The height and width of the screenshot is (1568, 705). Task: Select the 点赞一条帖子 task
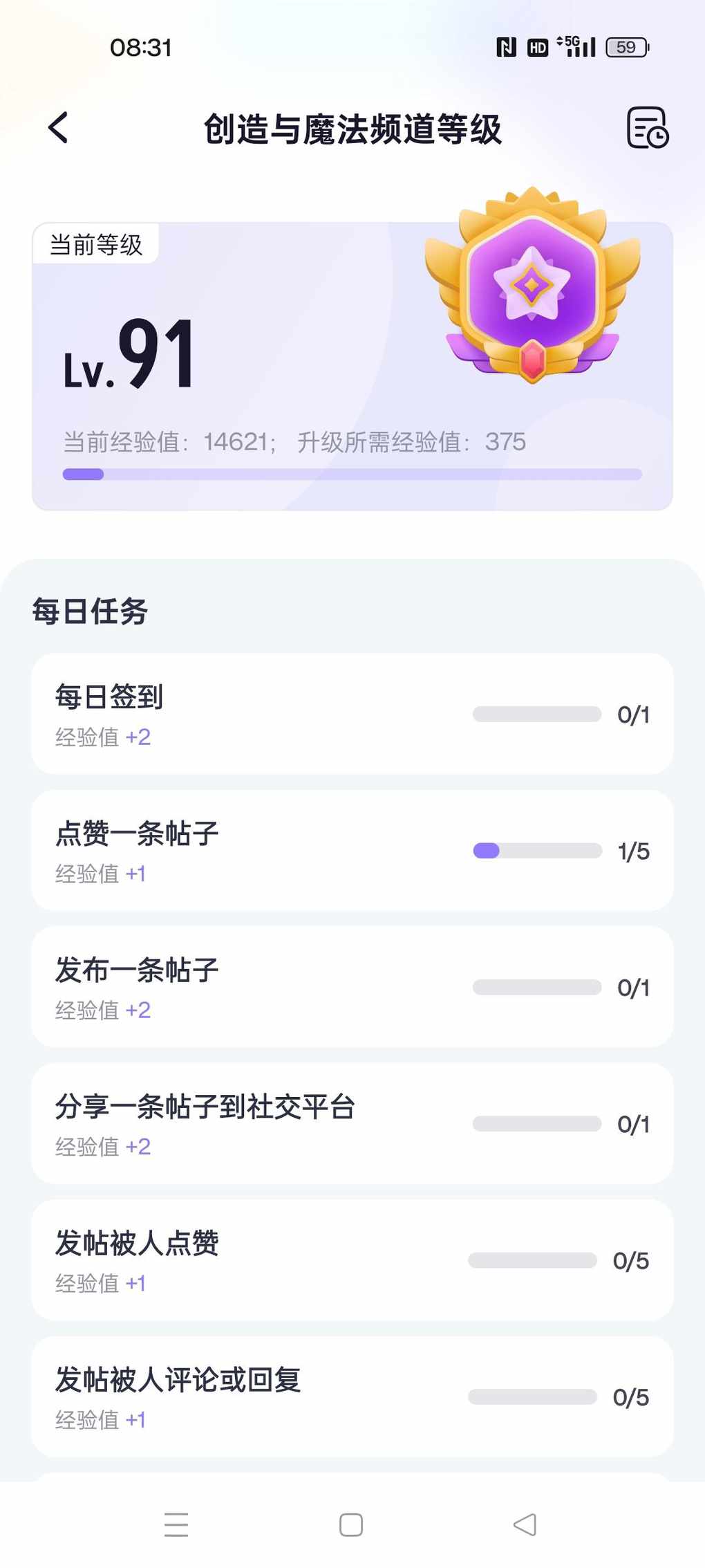352,851
